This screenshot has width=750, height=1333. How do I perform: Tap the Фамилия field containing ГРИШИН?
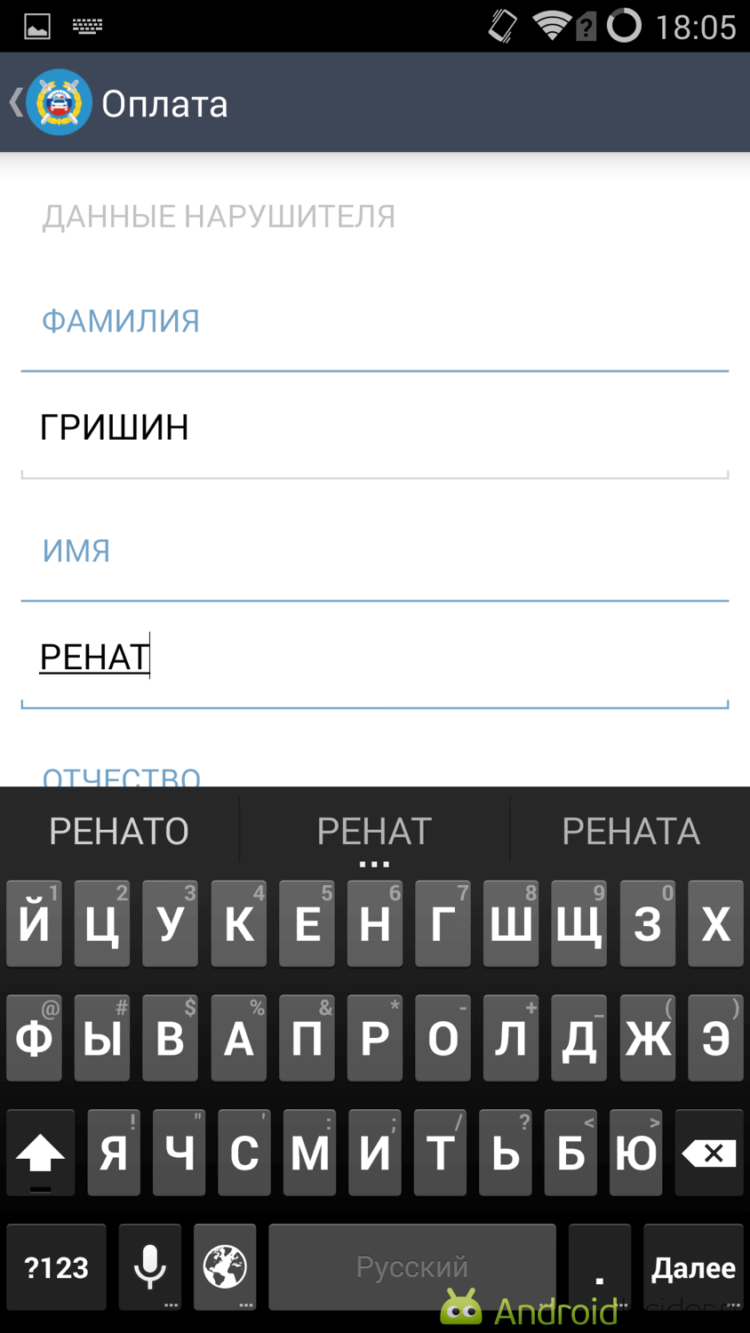pyautogui.click(x=374, y=429)
